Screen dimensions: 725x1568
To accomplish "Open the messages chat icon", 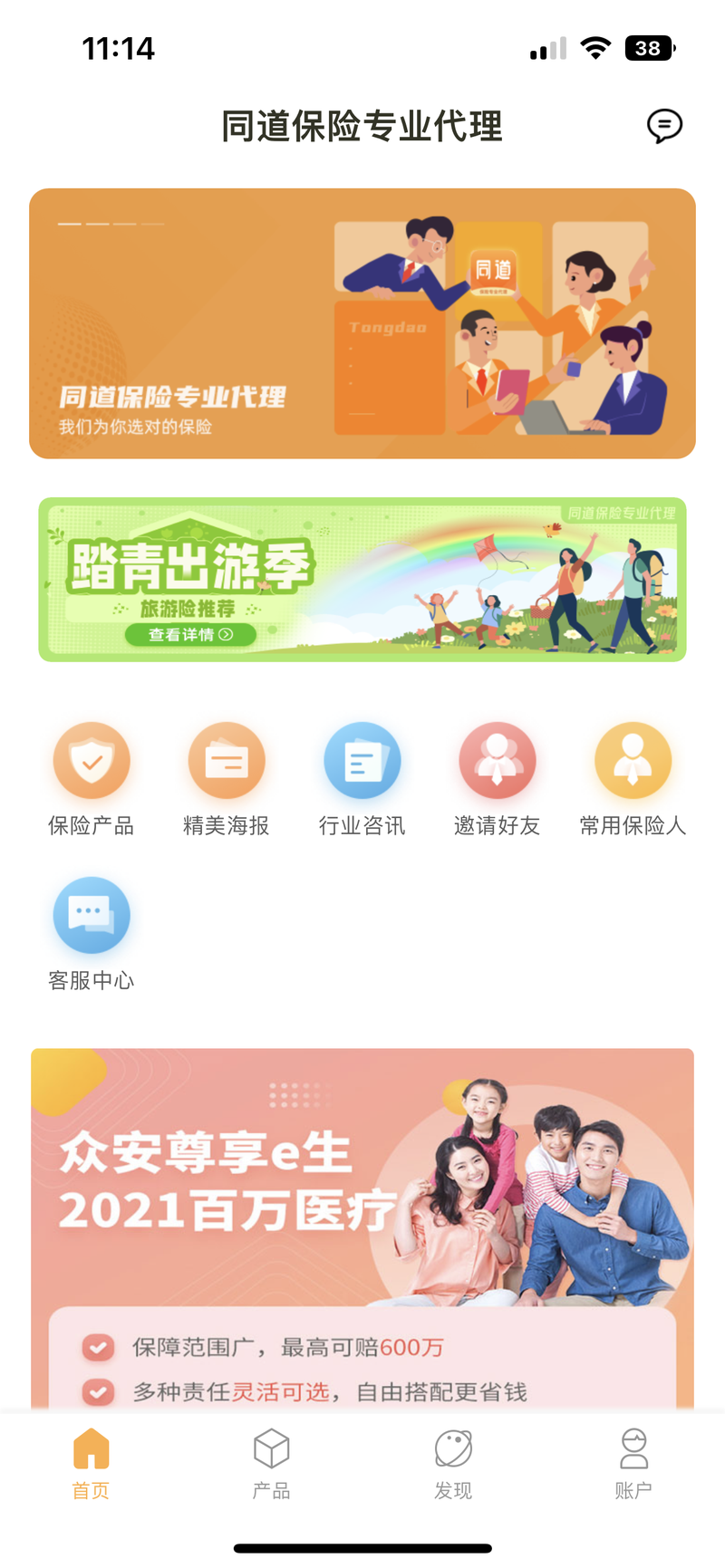I will pos(663,126).
